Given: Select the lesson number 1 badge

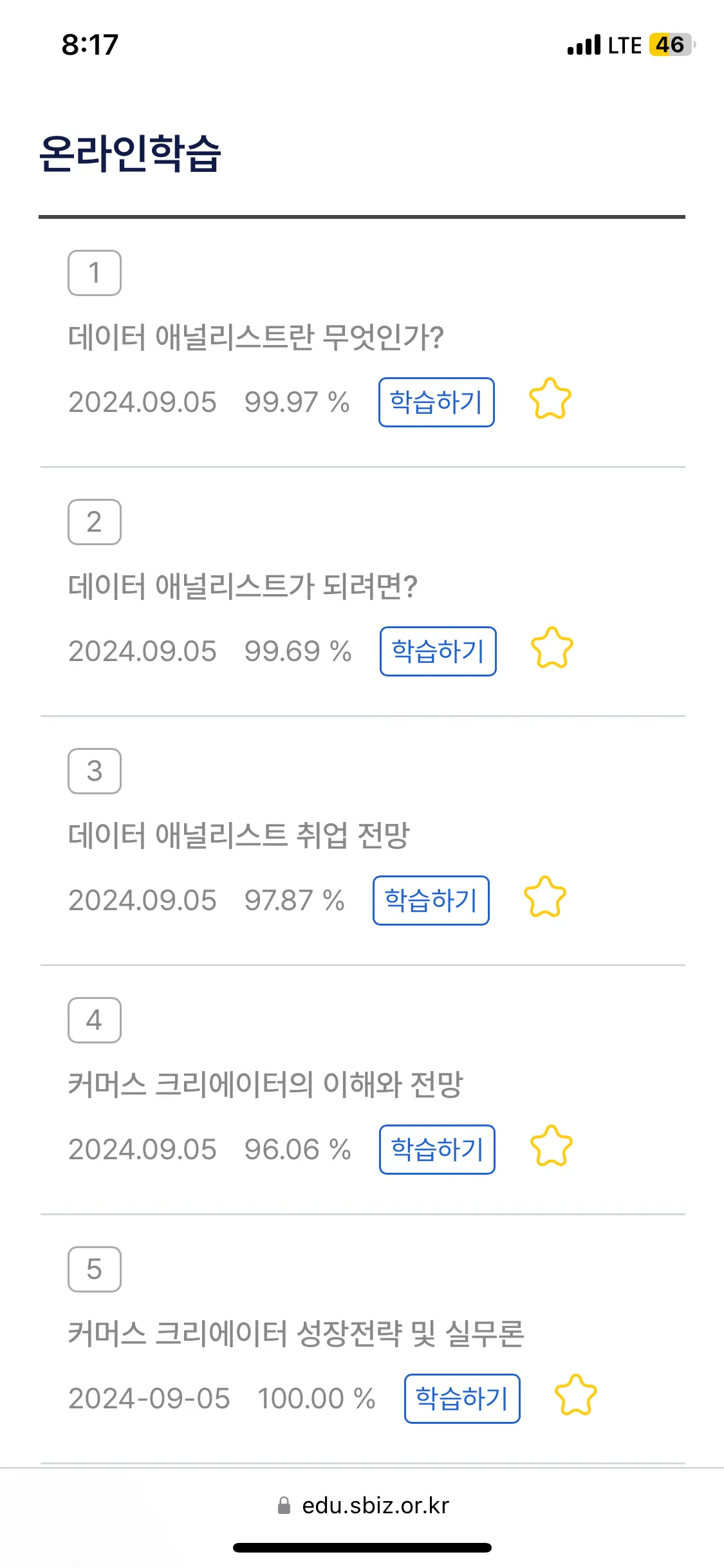Looking at the screenshot, I should click(x=95, y=273).
